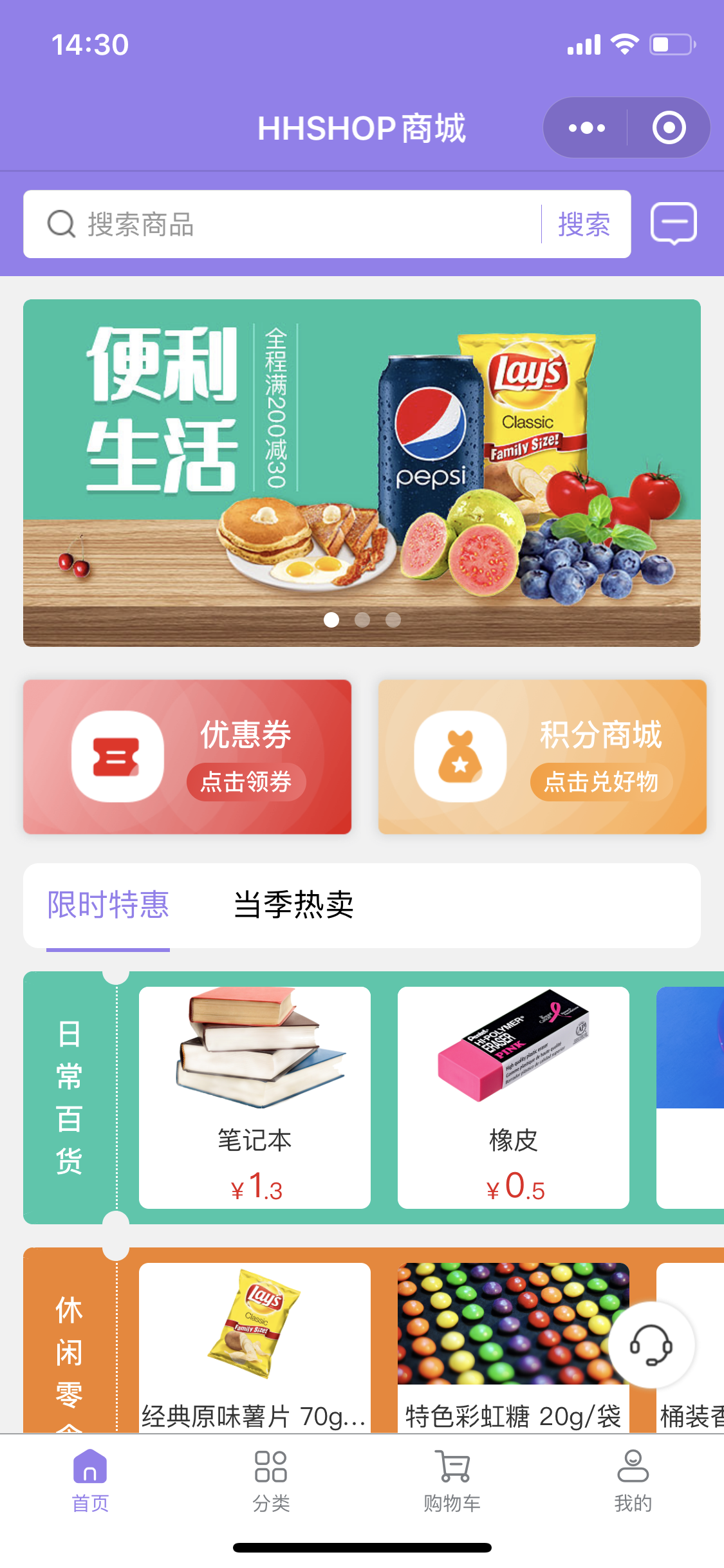Tap the 搜索 button

(584, 225)
